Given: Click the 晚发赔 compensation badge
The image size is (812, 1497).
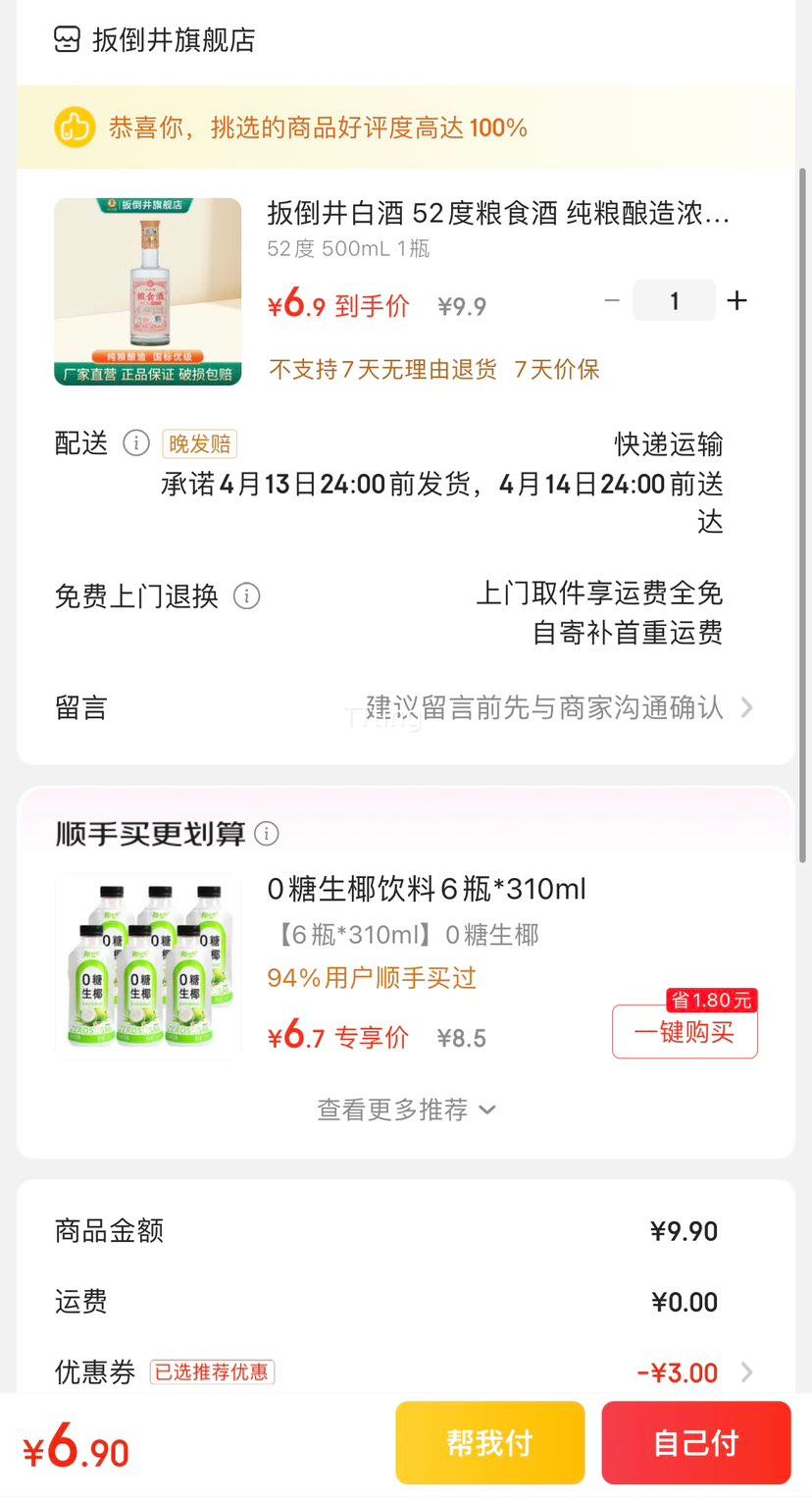Looking at the screenshot, I should pyautogui.click(x=199, y=443).
